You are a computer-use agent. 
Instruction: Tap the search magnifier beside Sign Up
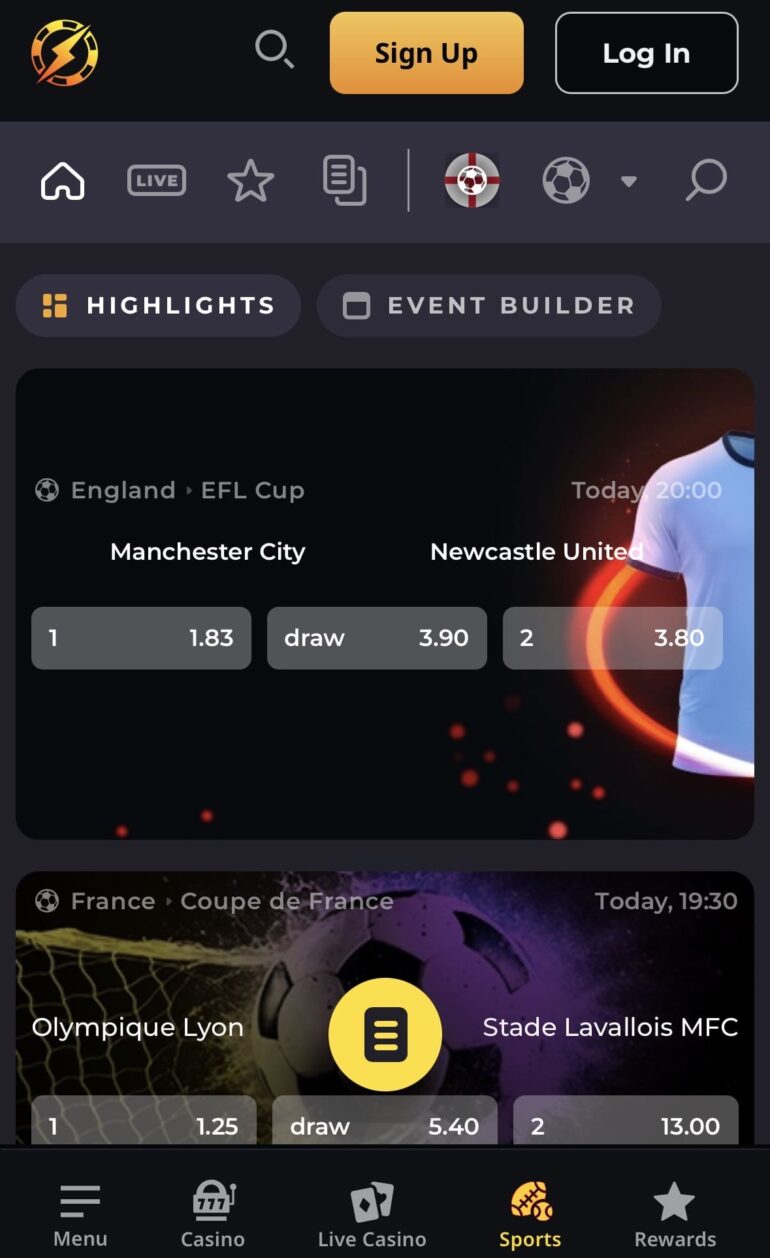[274, 49]
